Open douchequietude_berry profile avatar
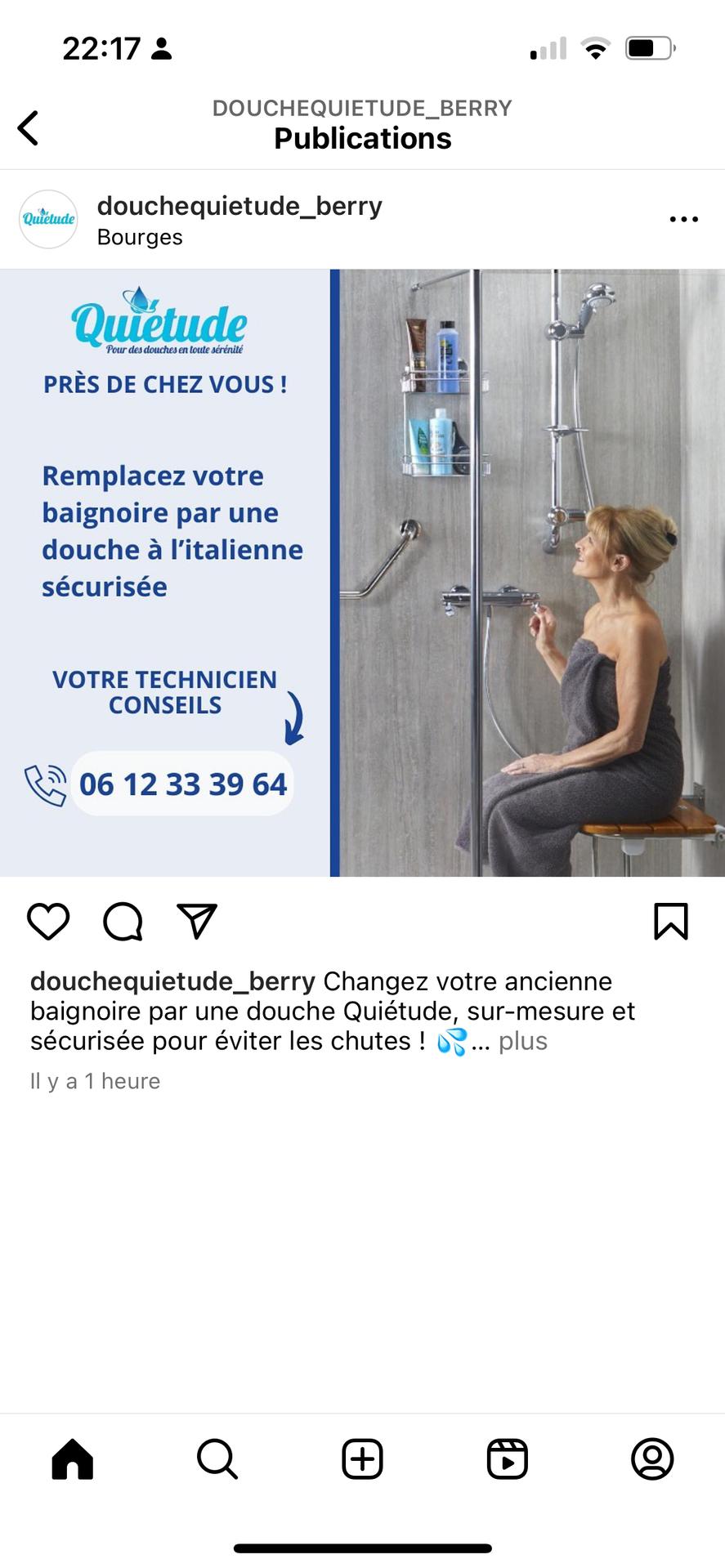Viewport: 725px width, 1568px height. pyautogui.click(x=48, y=219)
